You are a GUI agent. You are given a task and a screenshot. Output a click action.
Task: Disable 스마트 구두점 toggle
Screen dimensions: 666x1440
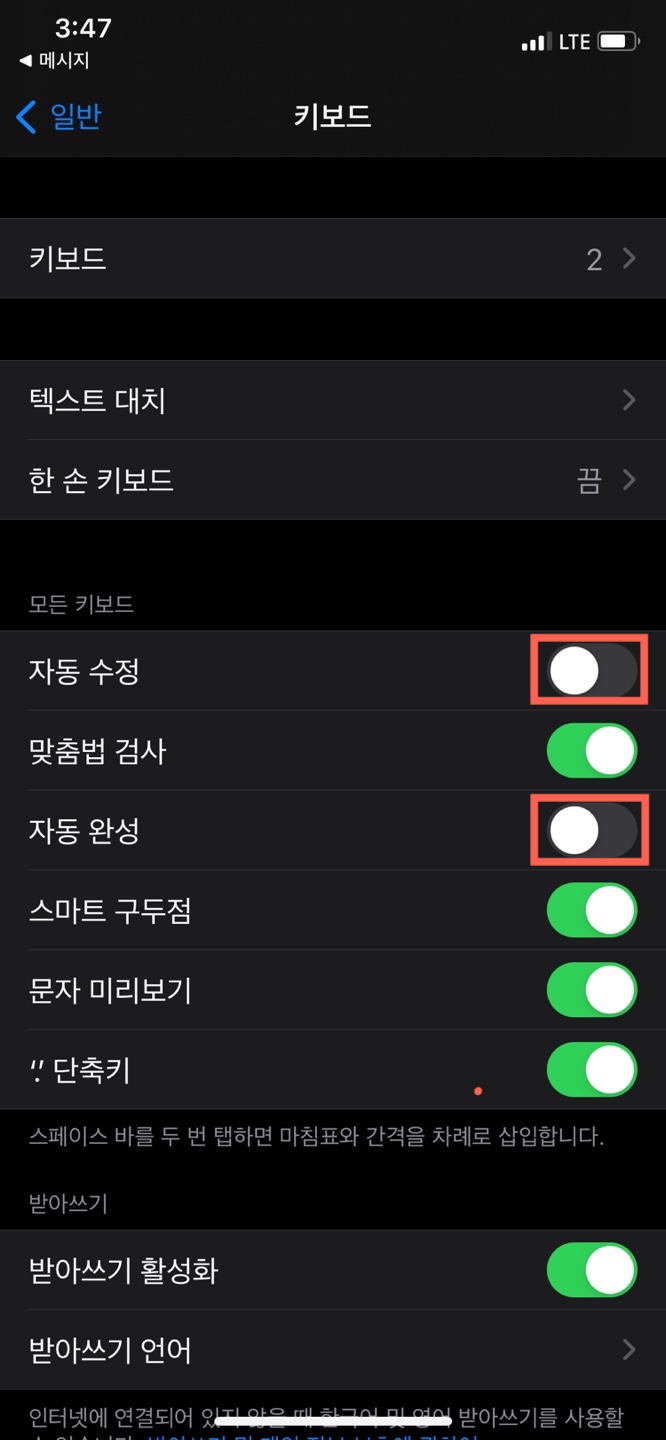591,911
